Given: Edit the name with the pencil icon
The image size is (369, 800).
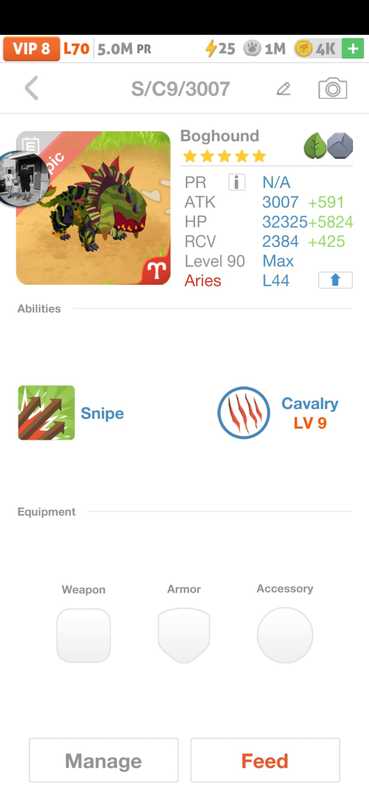Looking at the screenshot, I should 283,89.
